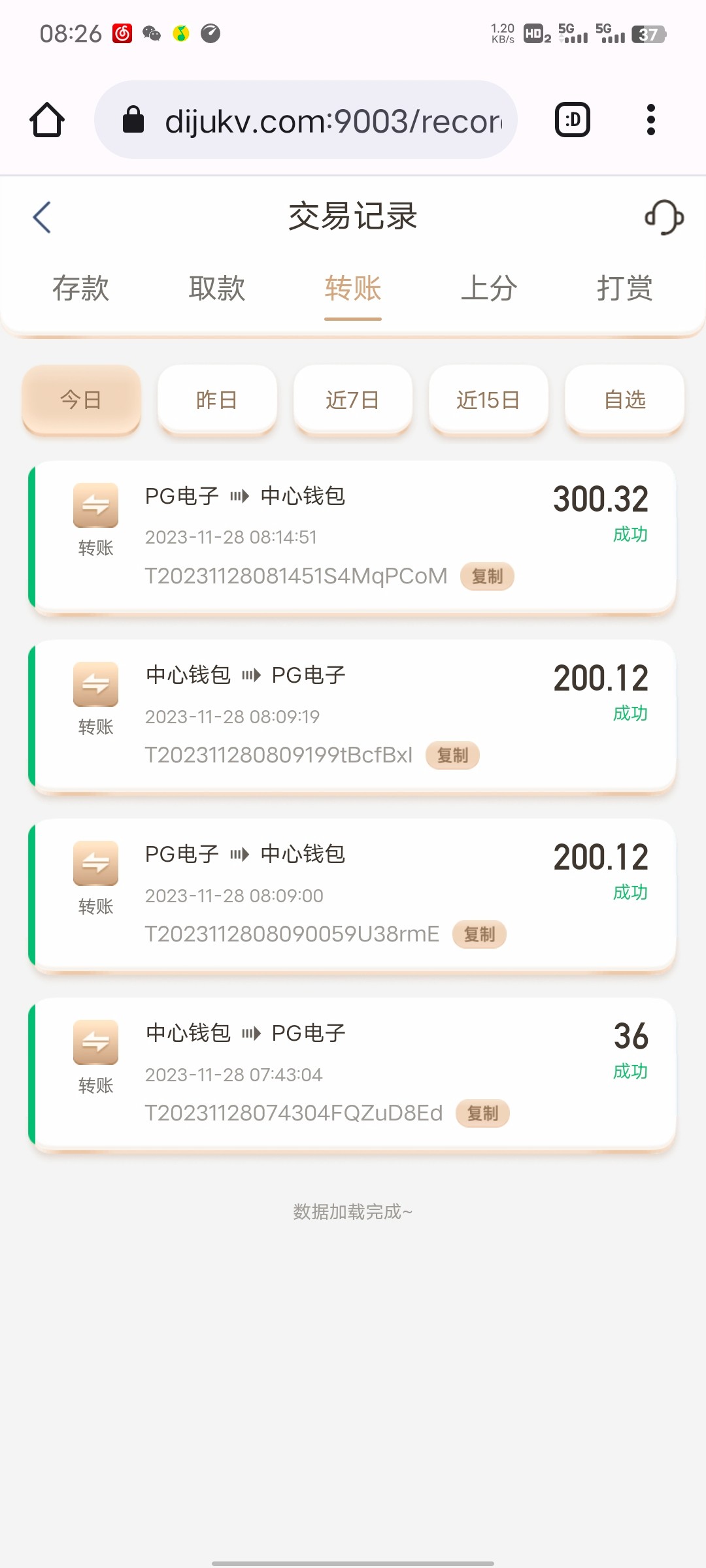This screenshot has height=1568, width=706.
Task: Tap the browser home icon
Action: 46,120
